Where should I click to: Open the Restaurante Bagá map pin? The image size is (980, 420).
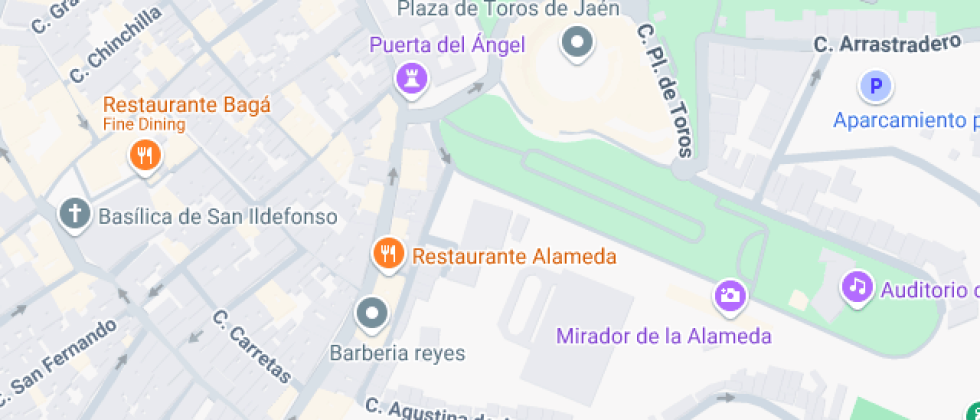click(x=146, y=155)
